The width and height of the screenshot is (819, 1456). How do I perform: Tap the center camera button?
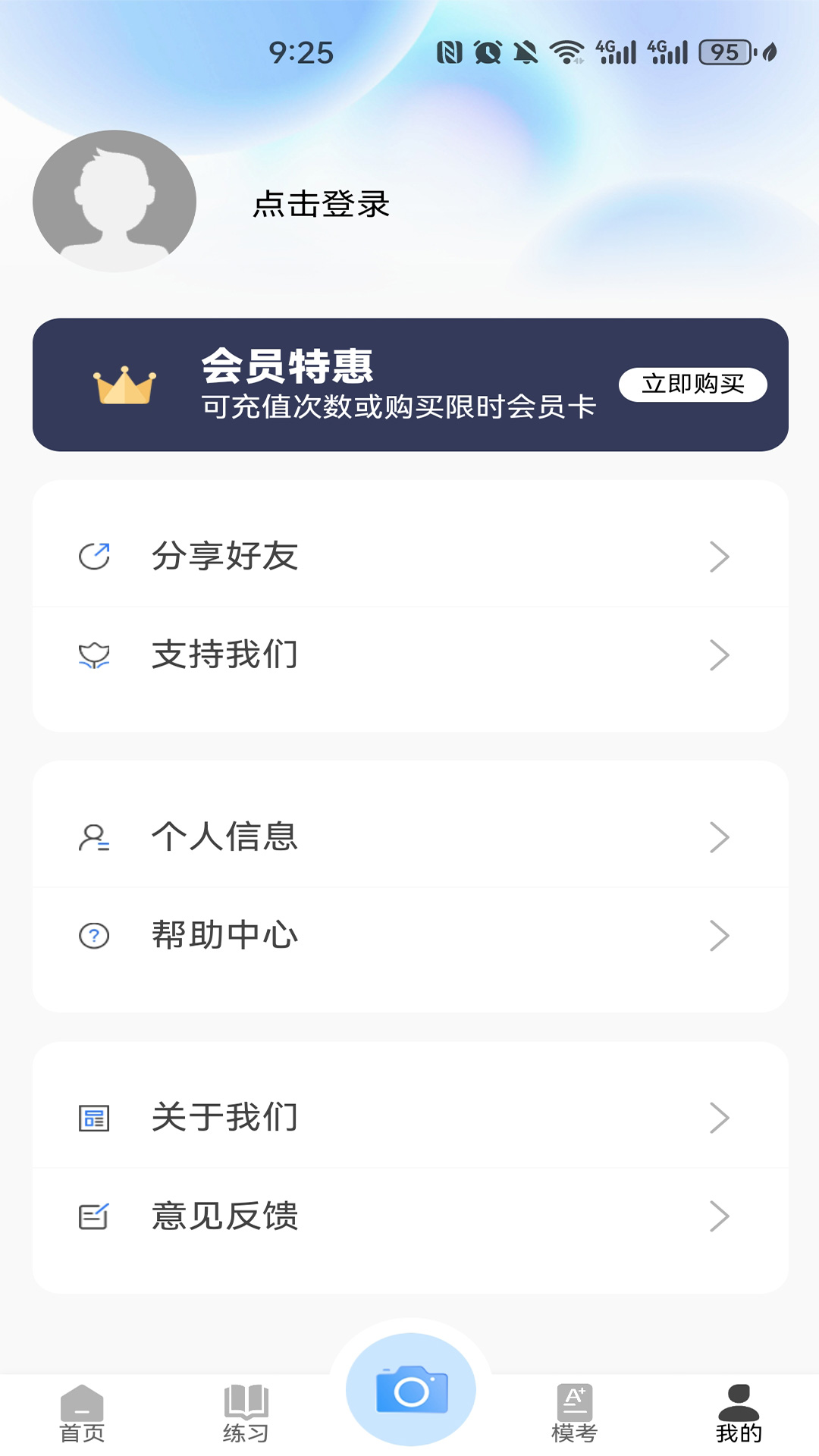click(411, 1390)
